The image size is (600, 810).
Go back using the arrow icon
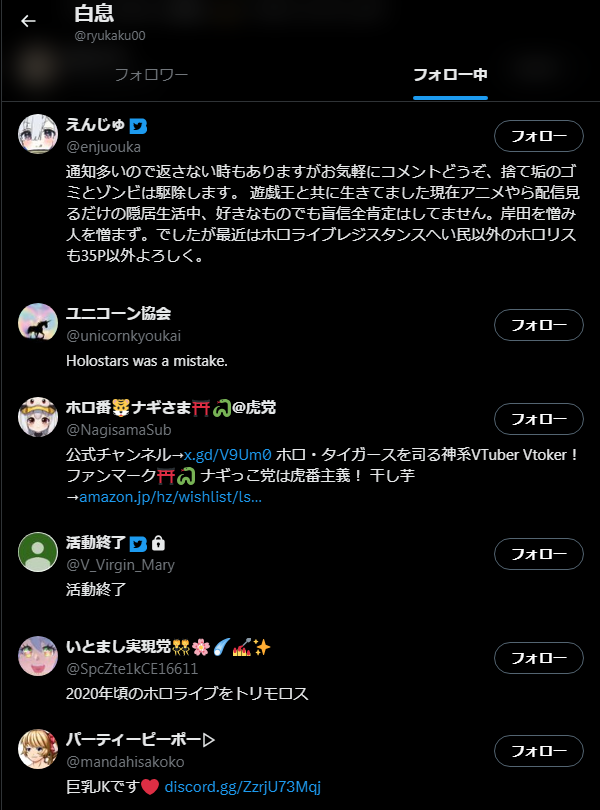pyautogui.click(x=28, y=21)
